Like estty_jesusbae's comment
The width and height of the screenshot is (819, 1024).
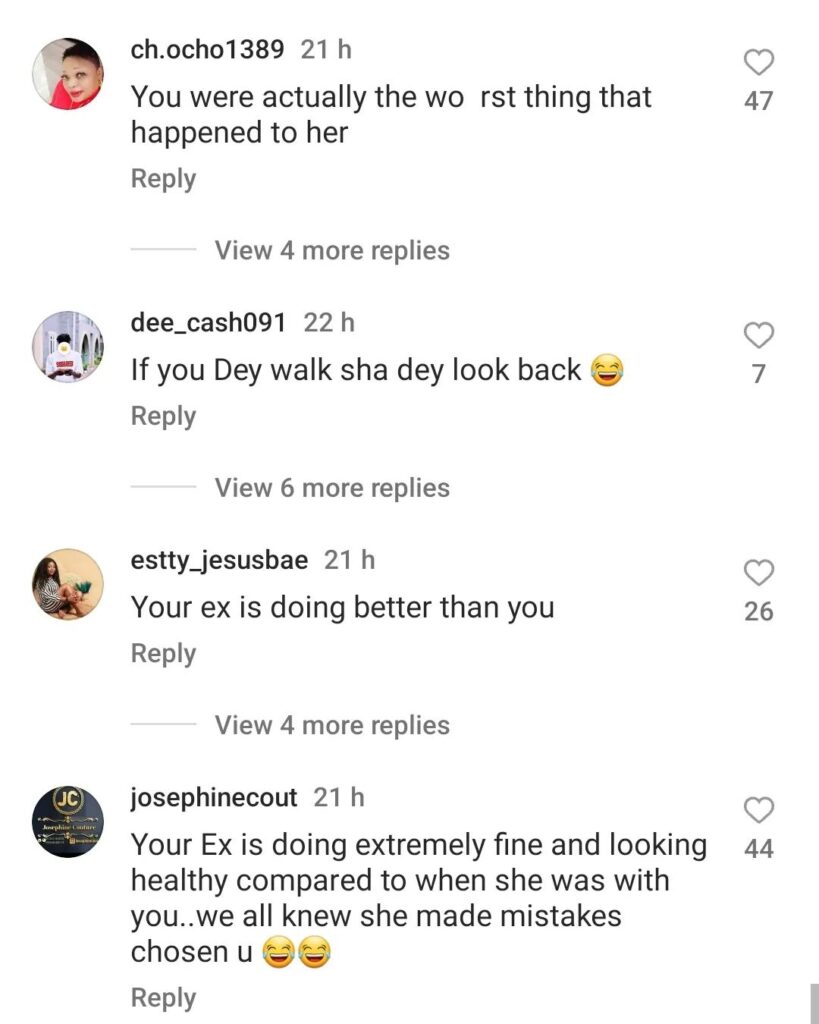759,573
